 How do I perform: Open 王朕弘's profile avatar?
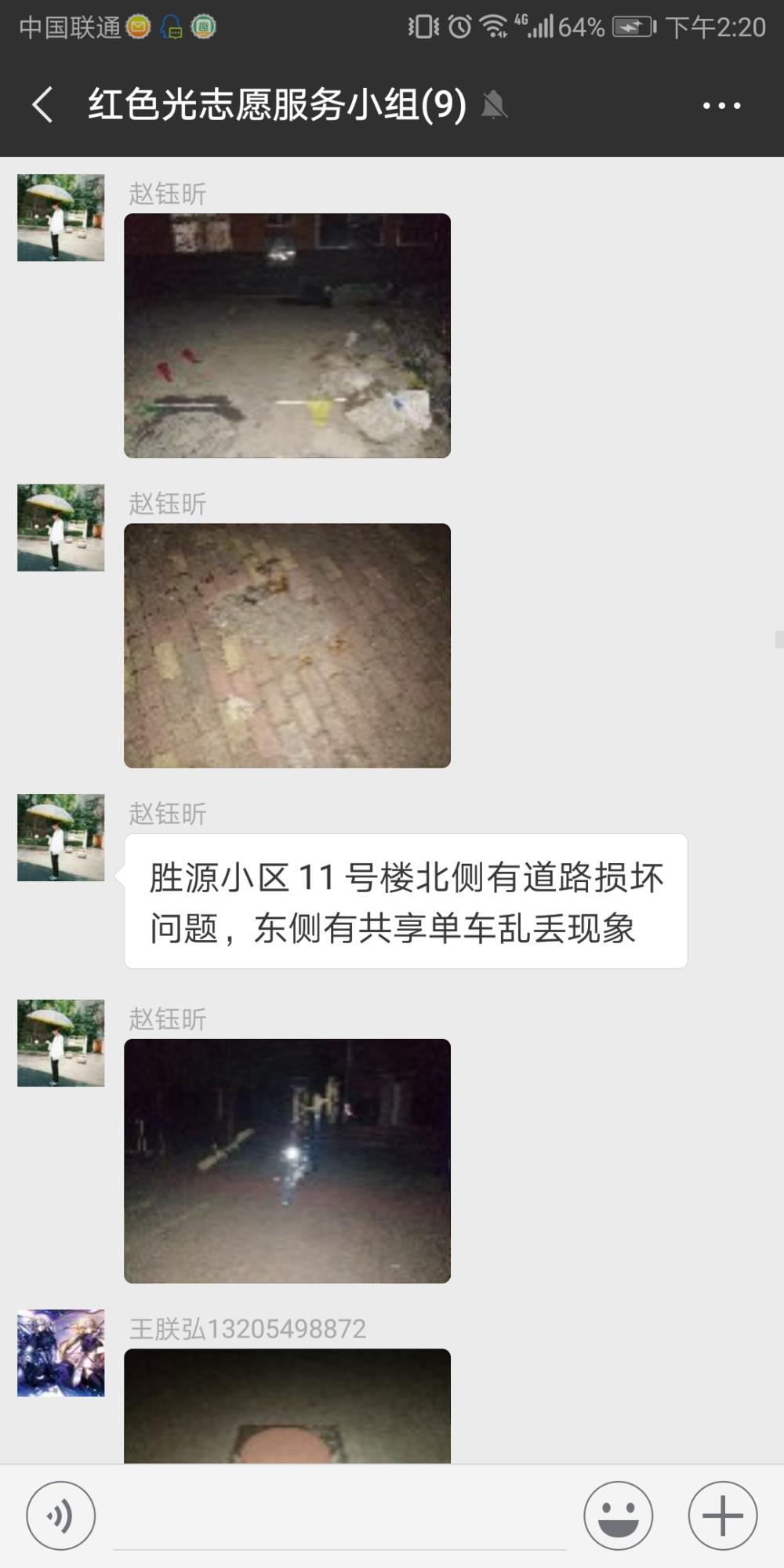(x=61, y=1353)
